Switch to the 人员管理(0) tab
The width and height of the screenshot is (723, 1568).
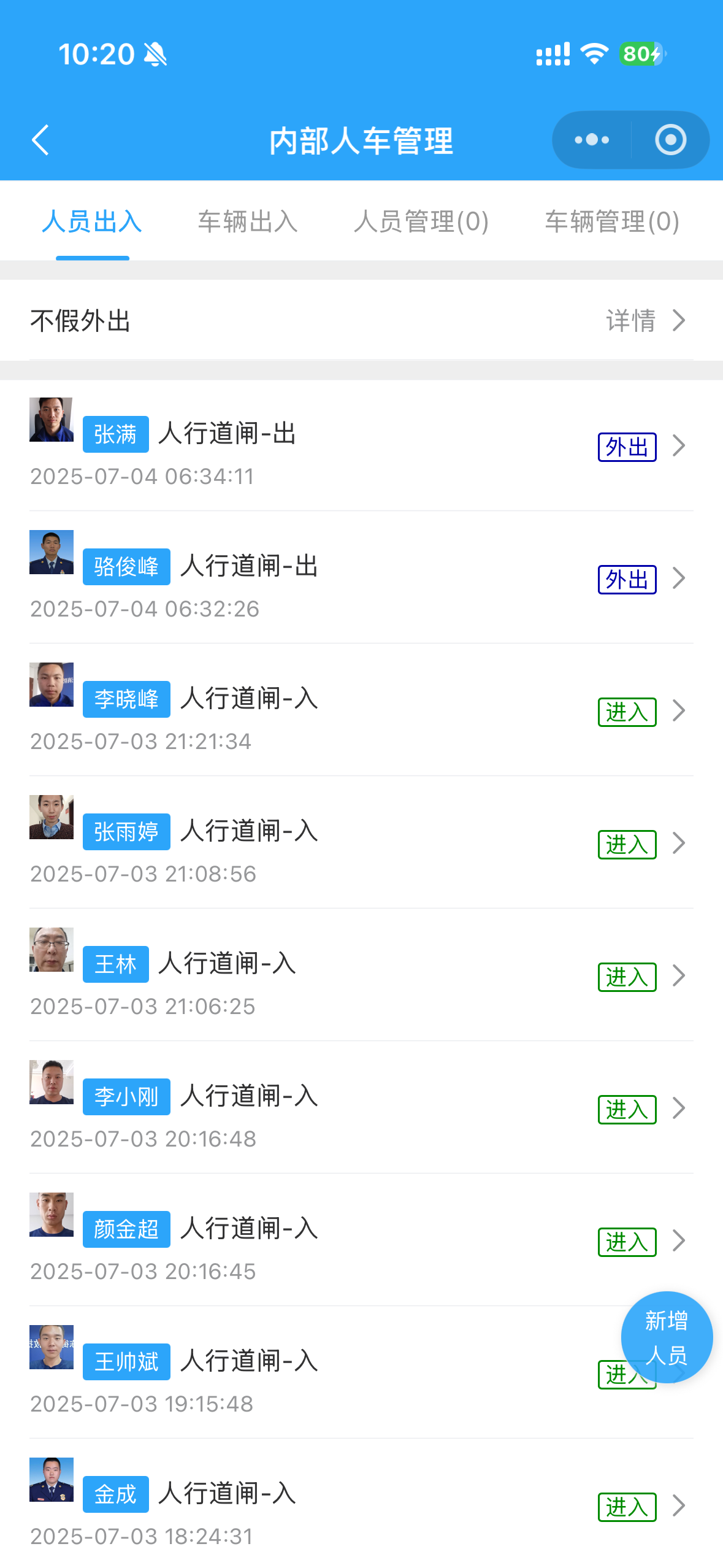pyautogui.click(x=421, y=221)
